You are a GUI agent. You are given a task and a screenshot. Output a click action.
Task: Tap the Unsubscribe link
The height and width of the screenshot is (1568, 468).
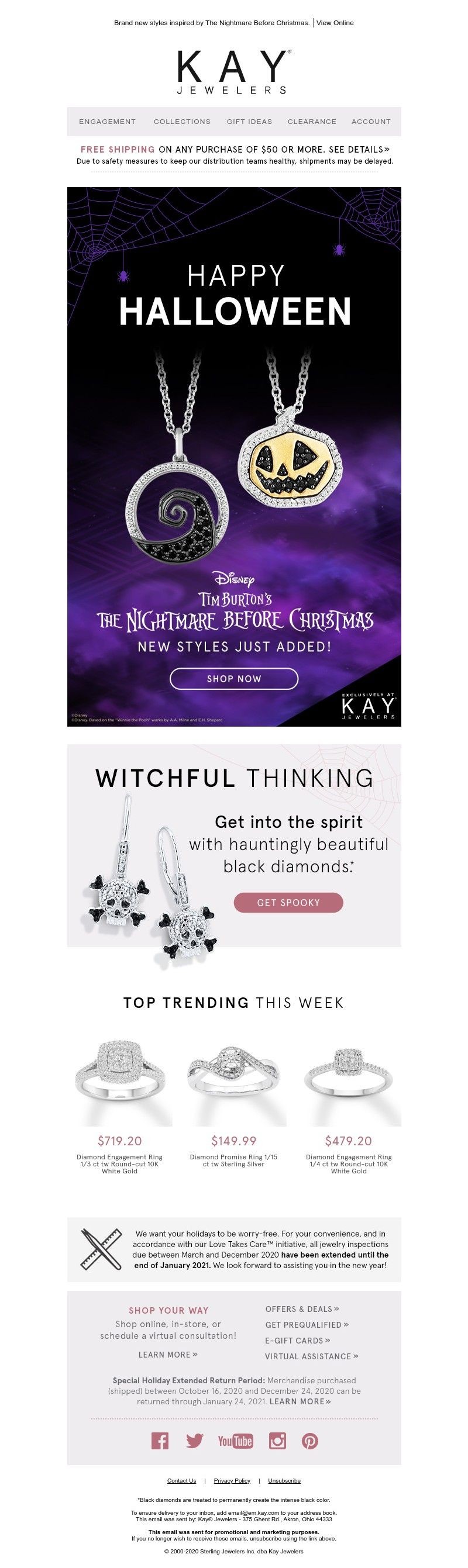(x=284, y=1480)
